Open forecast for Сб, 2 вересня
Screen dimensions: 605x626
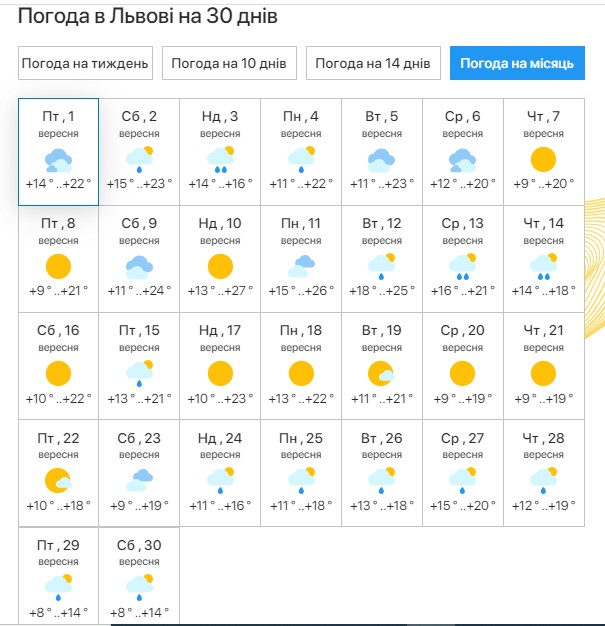[x=139, y=151]
